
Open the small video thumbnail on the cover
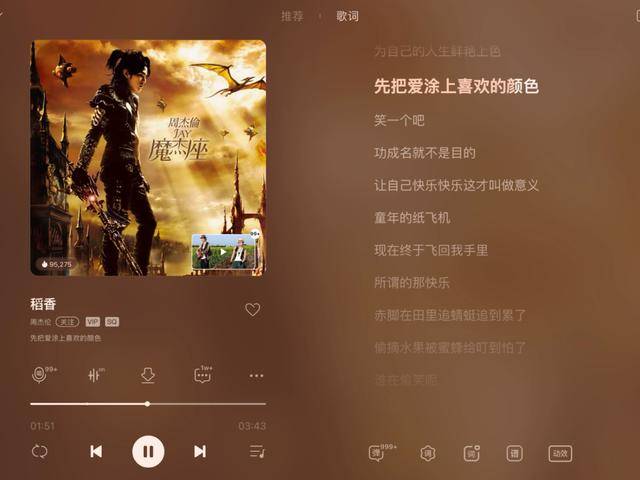224,251
